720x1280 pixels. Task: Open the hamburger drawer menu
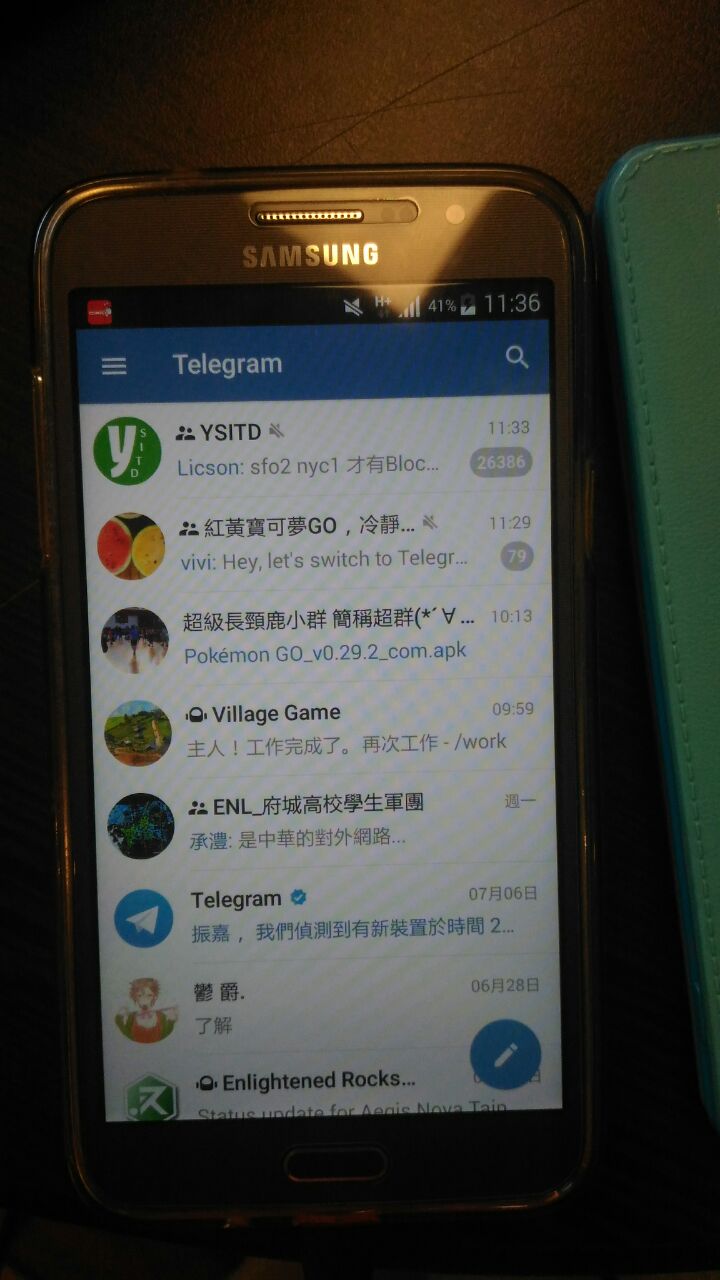coord(114,366)
